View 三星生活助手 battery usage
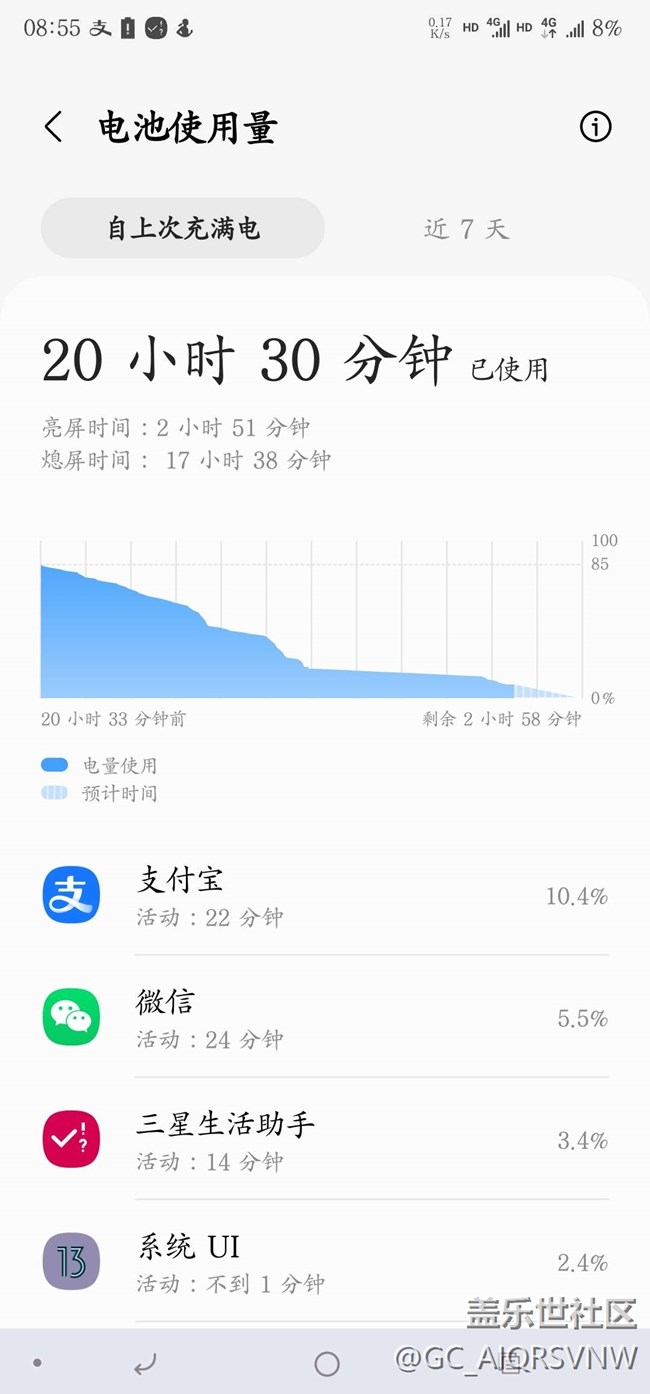Image resolution: width=650 pixels, height=1394 pixels. pyautogui.click(x=325, y=1139)
